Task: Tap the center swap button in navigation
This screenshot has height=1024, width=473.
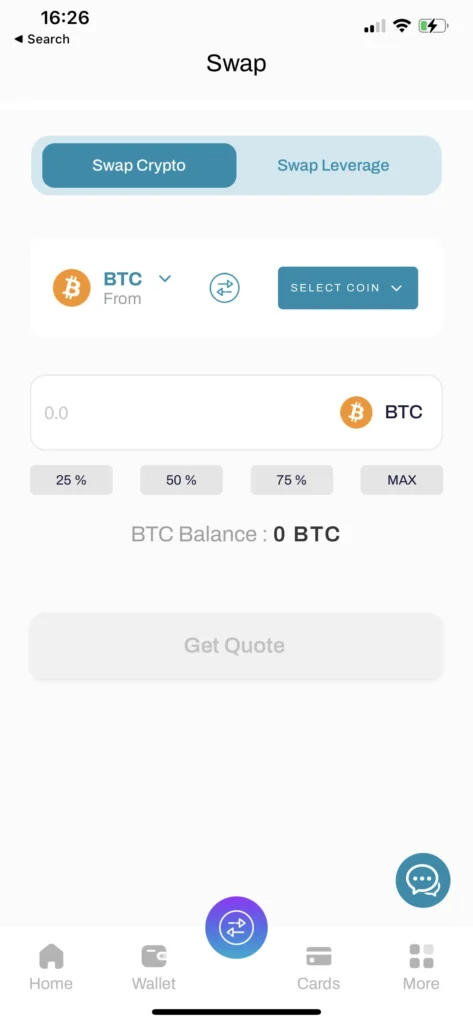Action: (236, 927)
